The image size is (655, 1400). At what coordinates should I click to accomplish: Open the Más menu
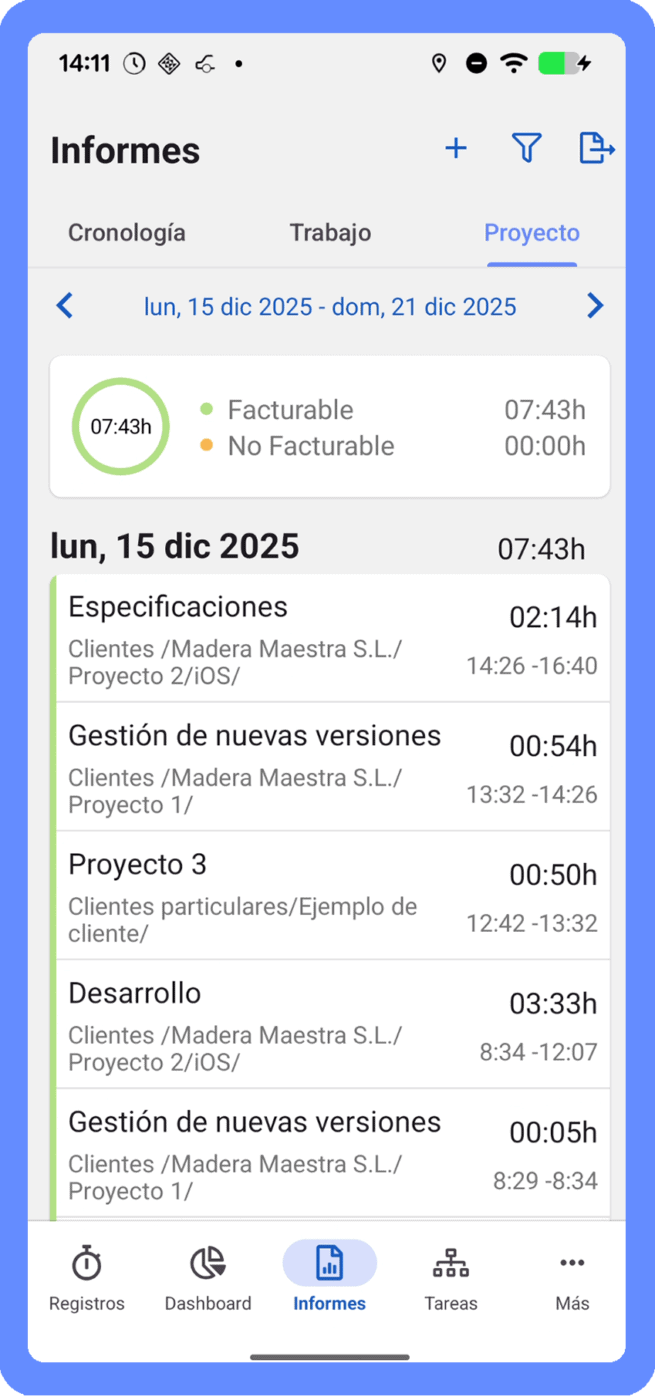[x=572, y=1278]
